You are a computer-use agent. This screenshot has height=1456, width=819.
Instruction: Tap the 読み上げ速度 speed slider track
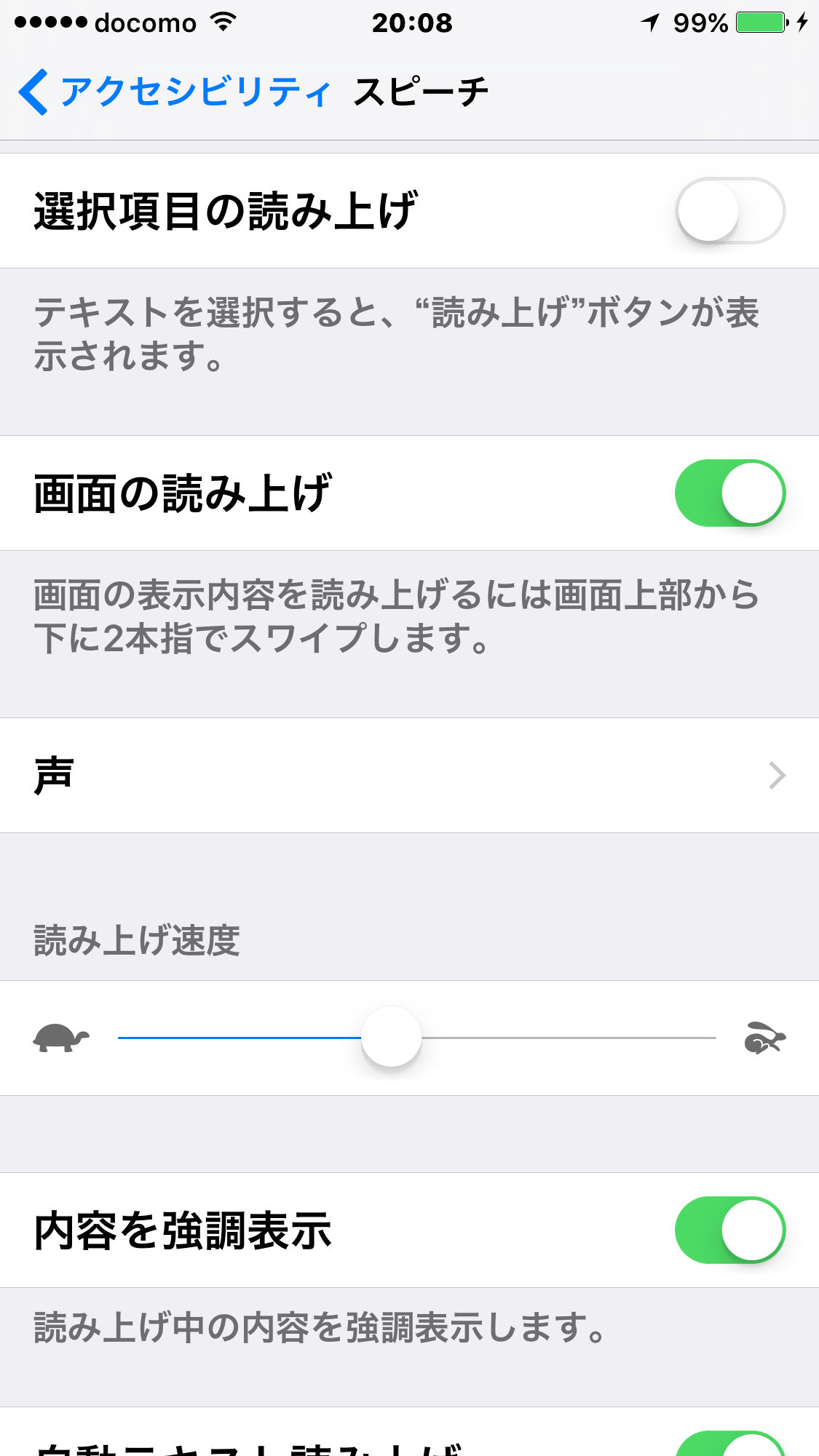pos(416,1038)
